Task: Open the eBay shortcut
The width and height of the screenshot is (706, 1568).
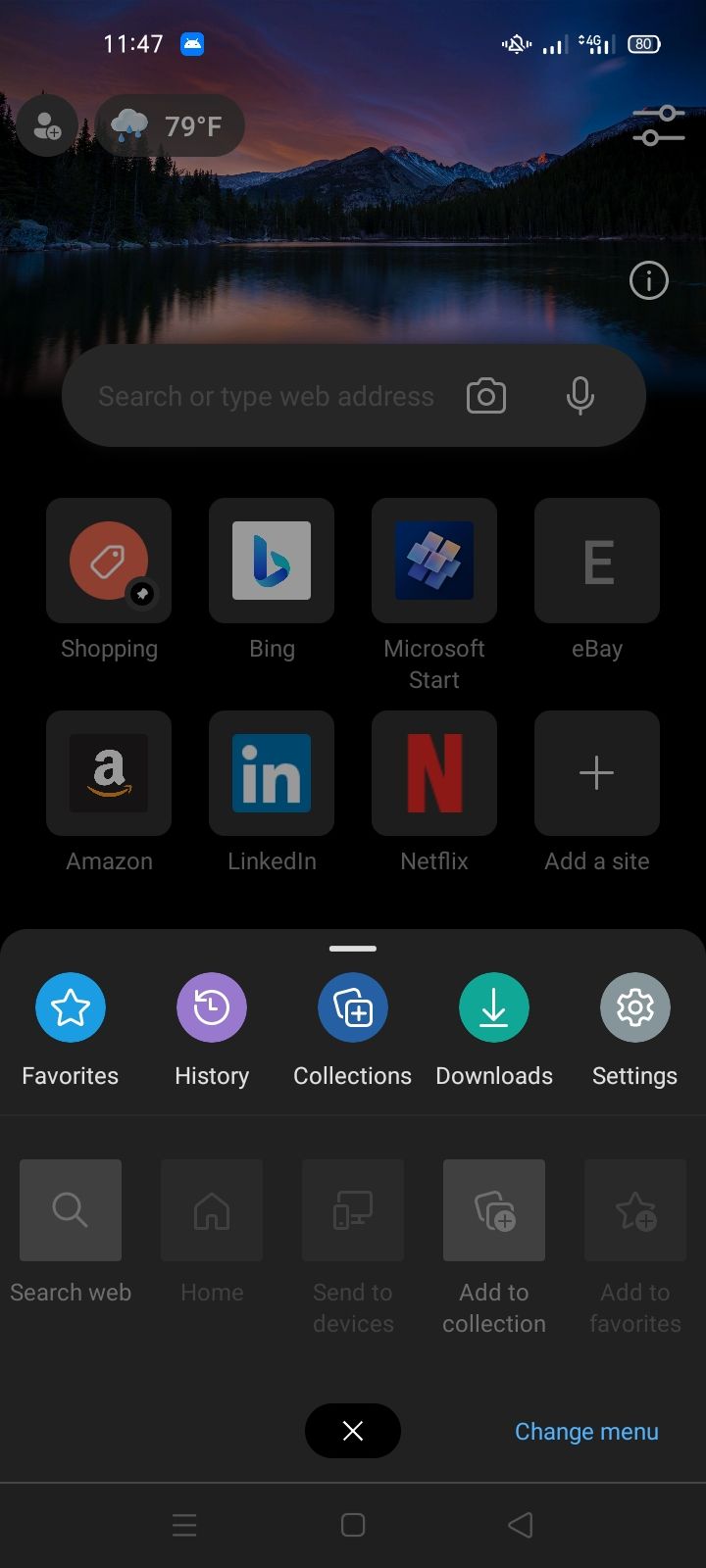Action: coord(596,561)
